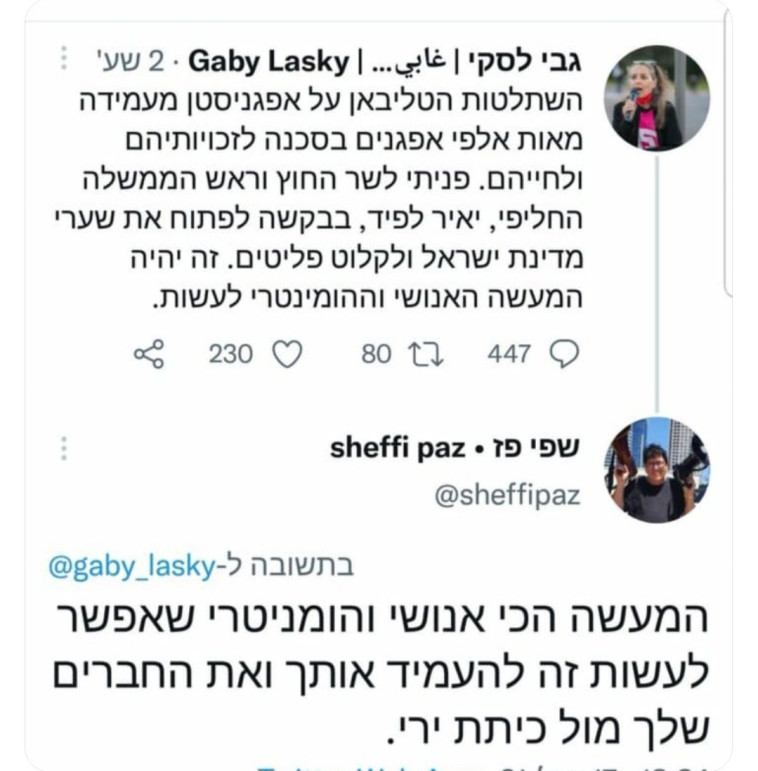Open Gaby Lasky's profile picture
Viewport: 758px width, 771px height.
point(657,98)
